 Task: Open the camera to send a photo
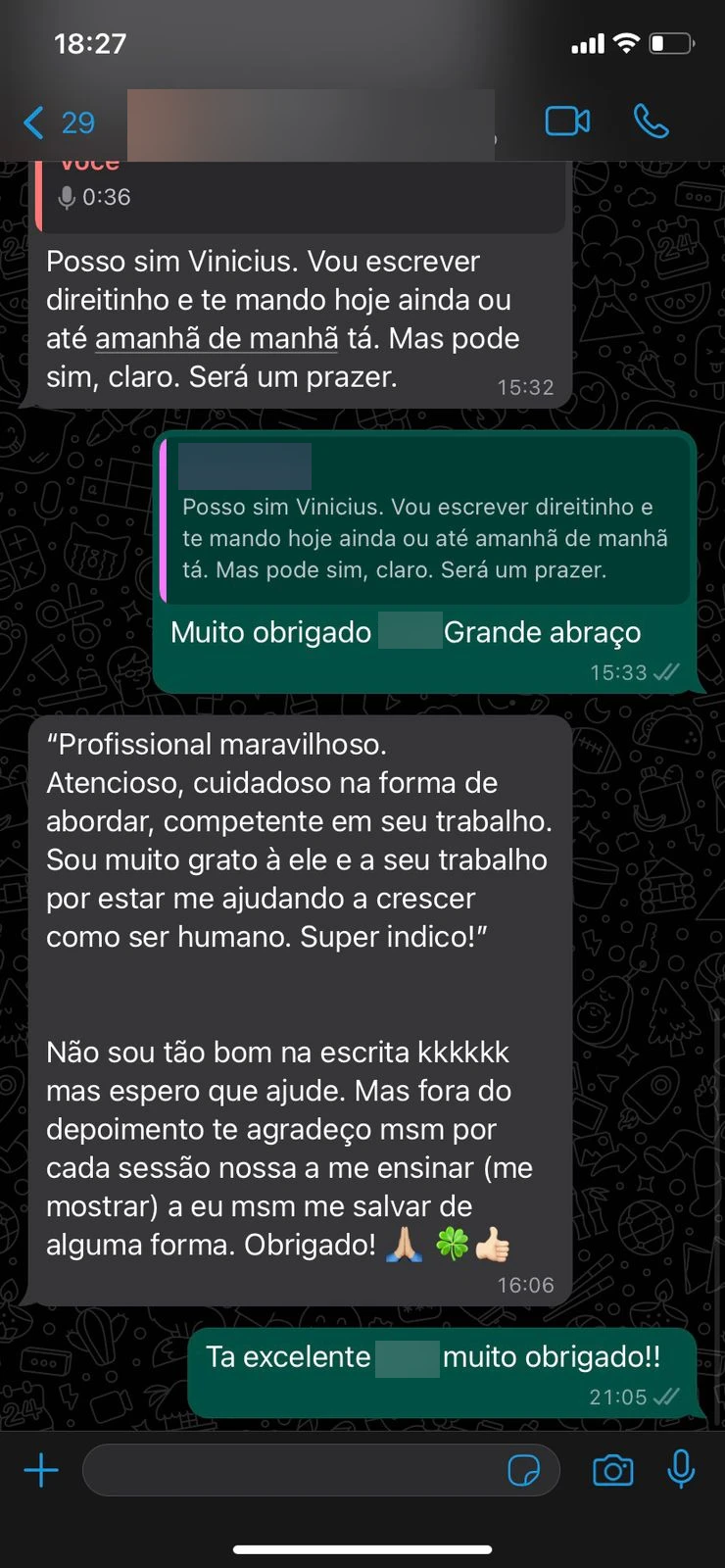point(612,1471)
